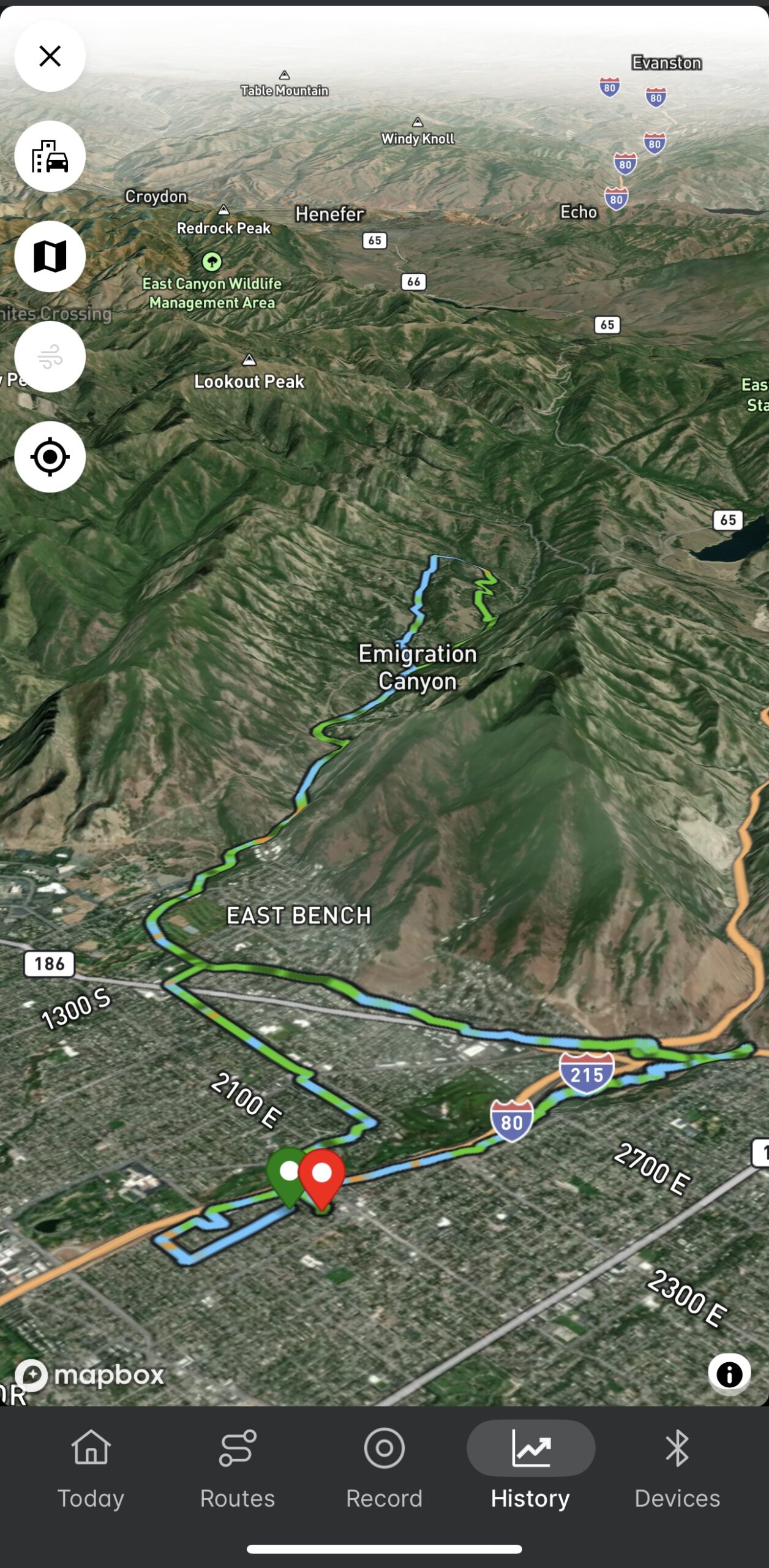Viewport: 769px width, 1568px height.
Task: Recenter map on the route
Action: pos(50,457)
